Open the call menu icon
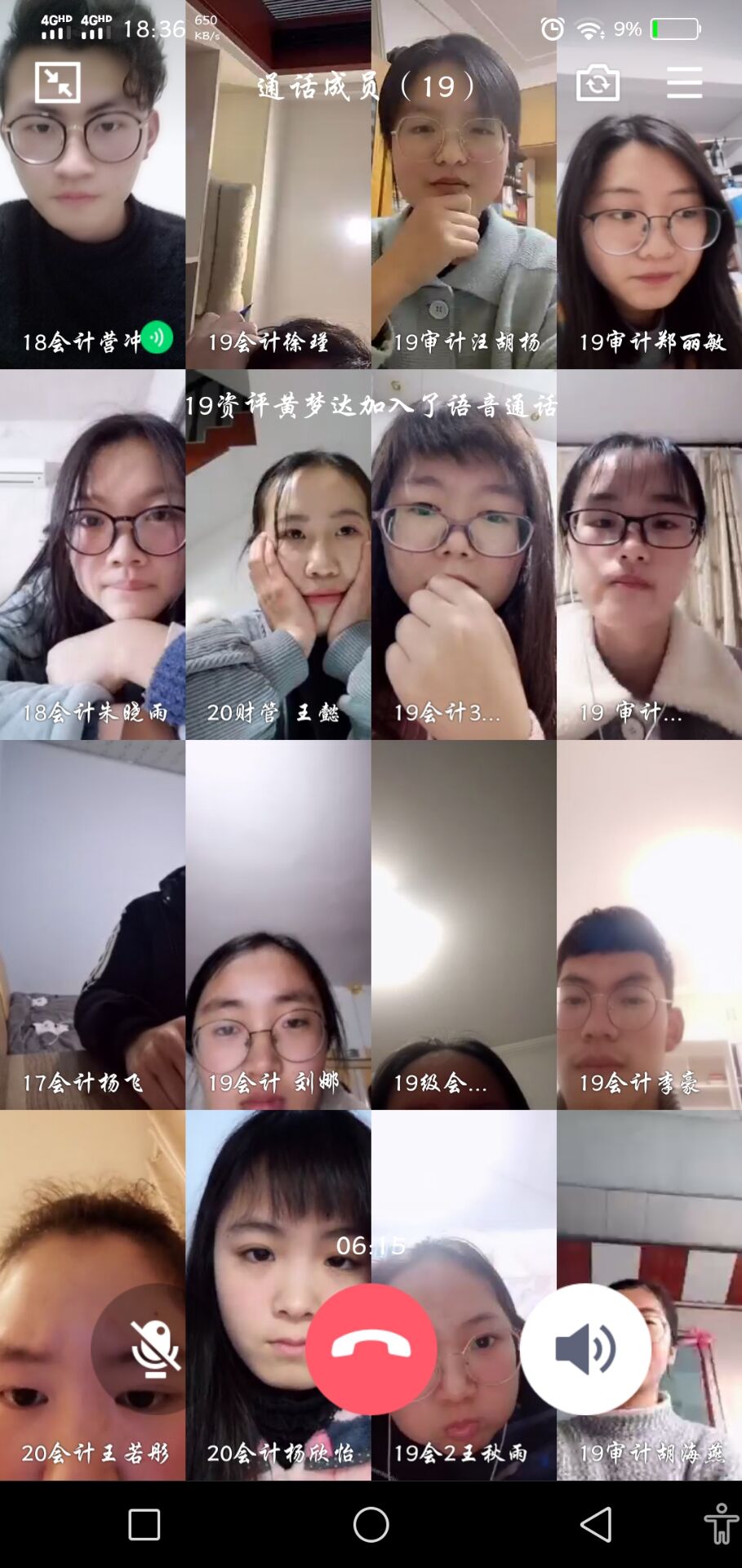This screenshot has height=1568, width=742. point(684,82)
